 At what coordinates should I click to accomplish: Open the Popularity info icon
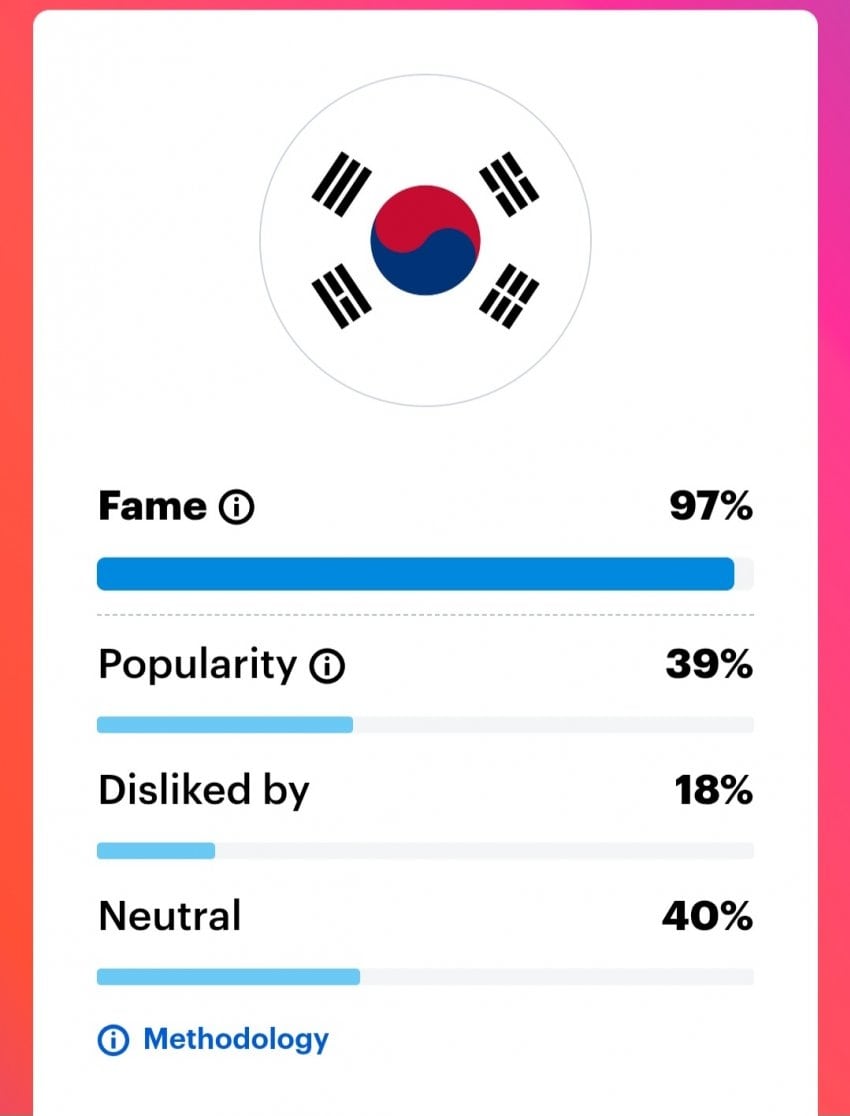pyautogui.click(x=327, y=666)
